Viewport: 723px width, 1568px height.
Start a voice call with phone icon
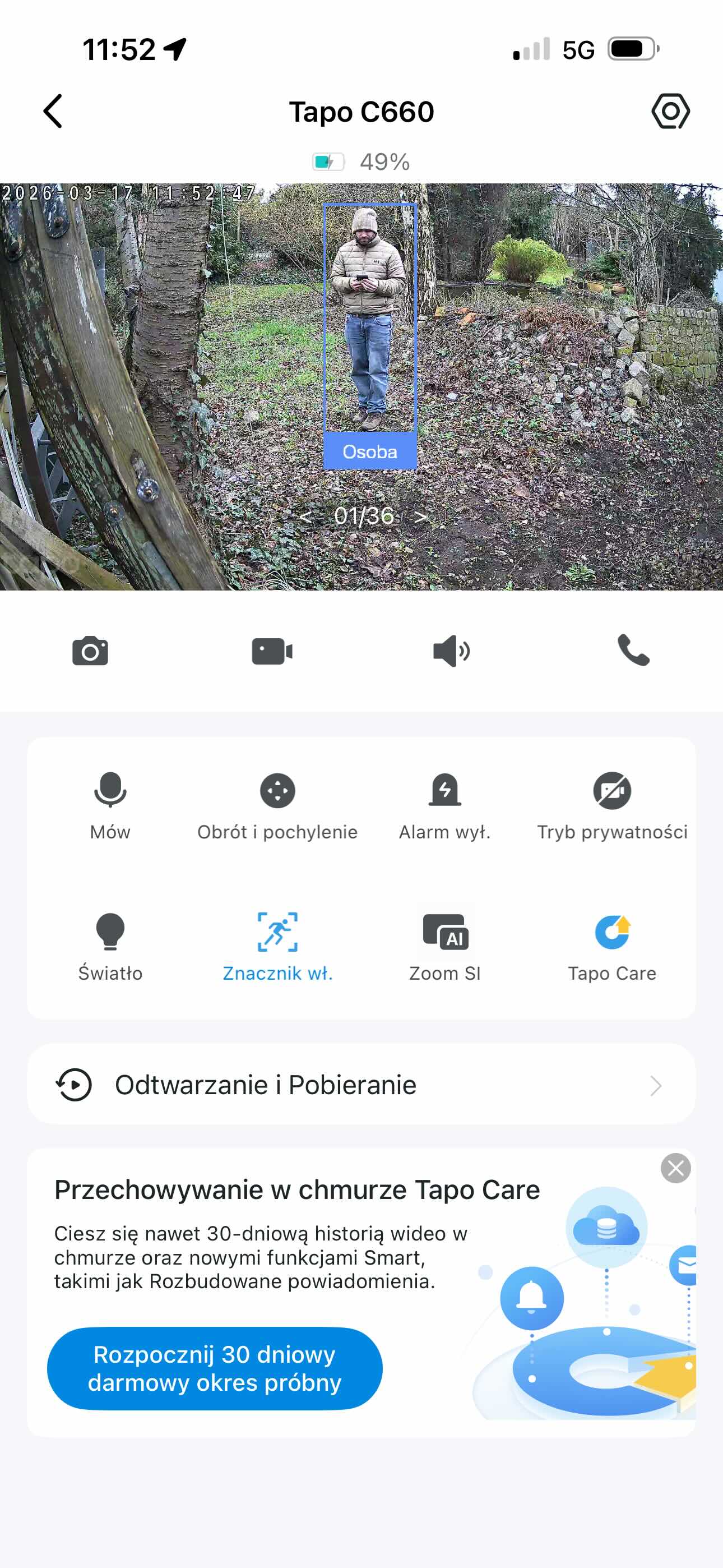tap(633, 650)
